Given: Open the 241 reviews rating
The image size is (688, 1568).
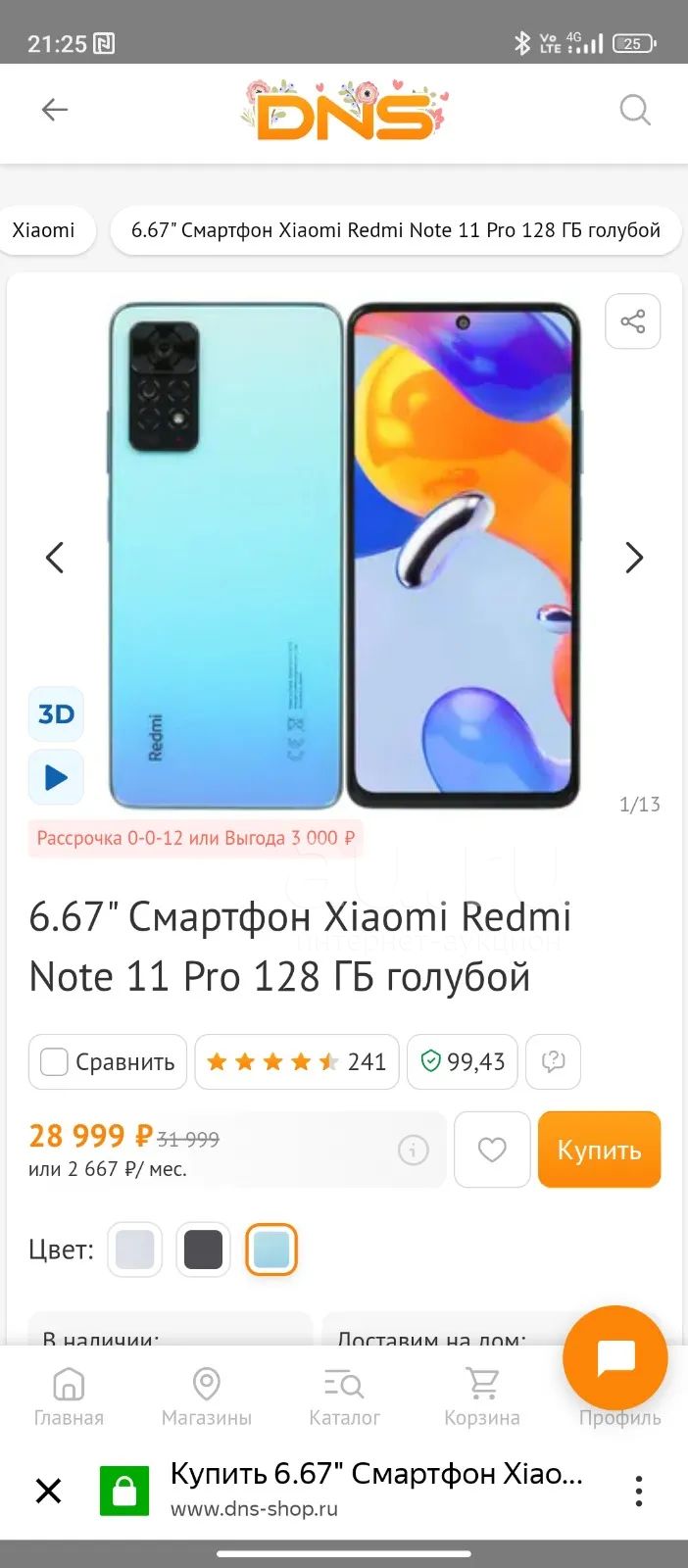Looking at the screenshot, I should [x=297, y=1062].
